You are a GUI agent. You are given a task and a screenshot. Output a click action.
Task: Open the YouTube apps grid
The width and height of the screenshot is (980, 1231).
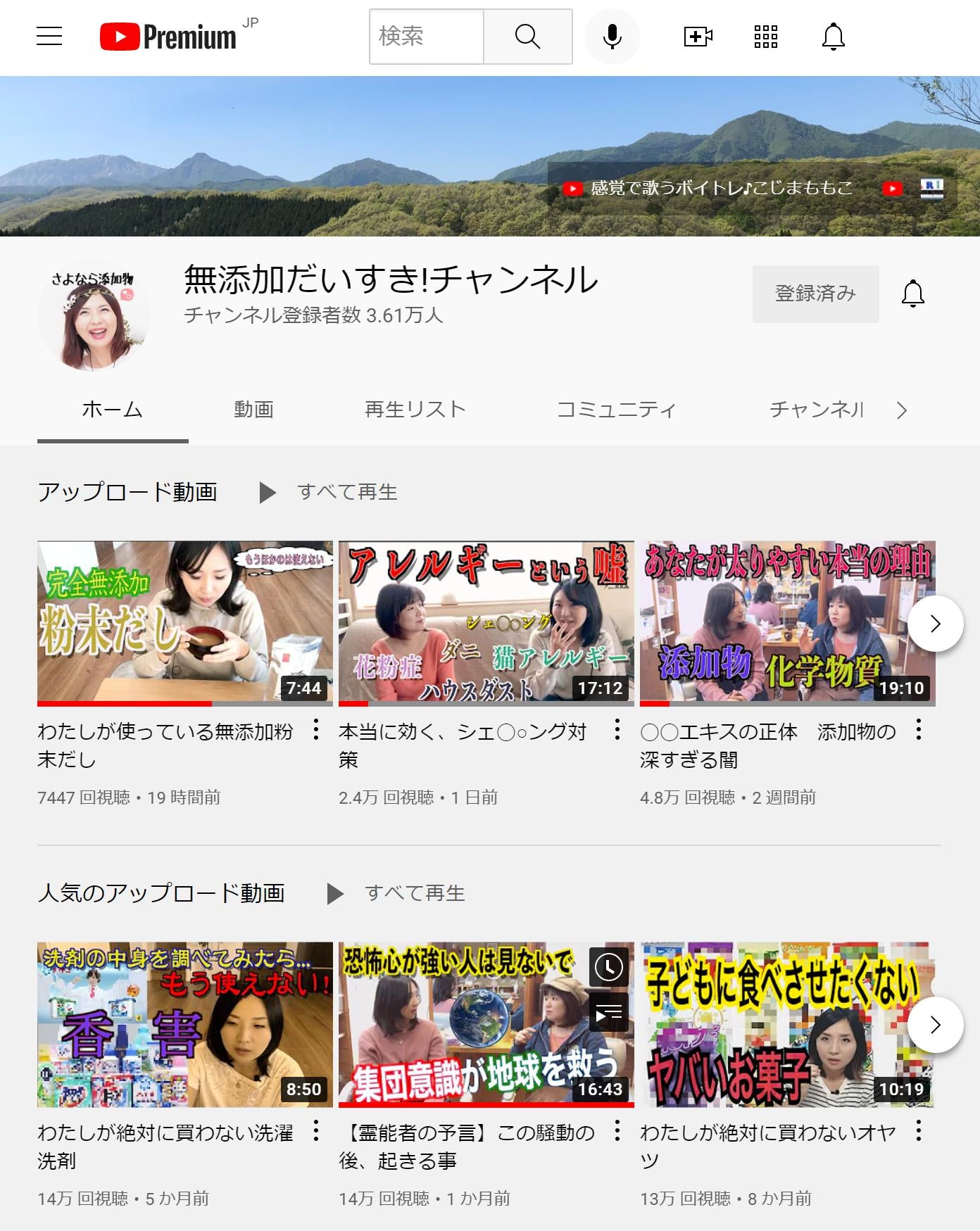[765, 36]
